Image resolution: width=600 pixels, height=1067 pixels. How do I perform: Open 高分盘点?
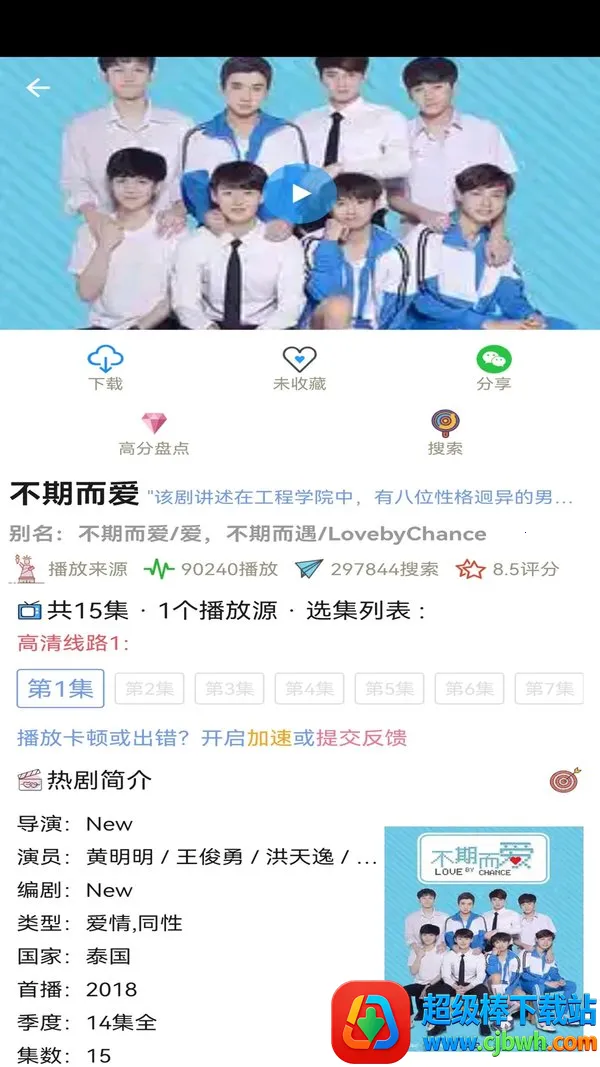coord(154,434)
